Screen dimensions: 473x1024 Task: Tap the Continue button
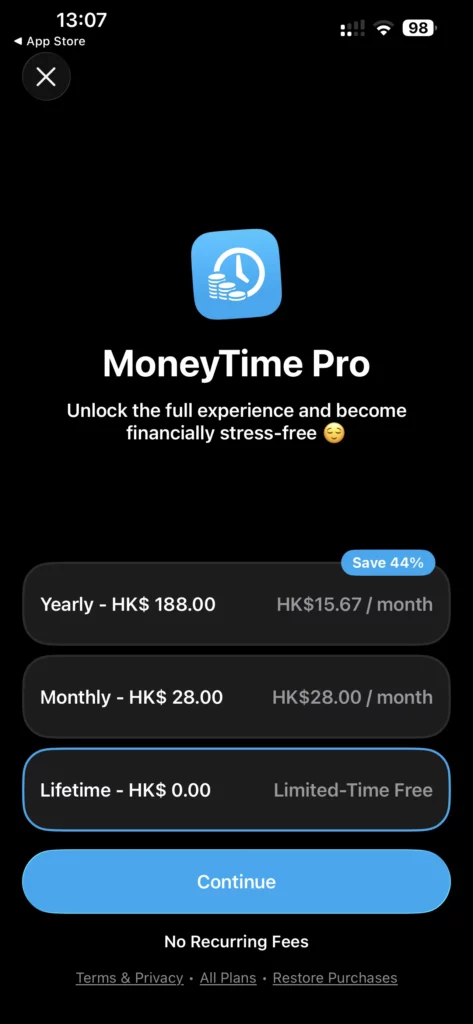236,882
